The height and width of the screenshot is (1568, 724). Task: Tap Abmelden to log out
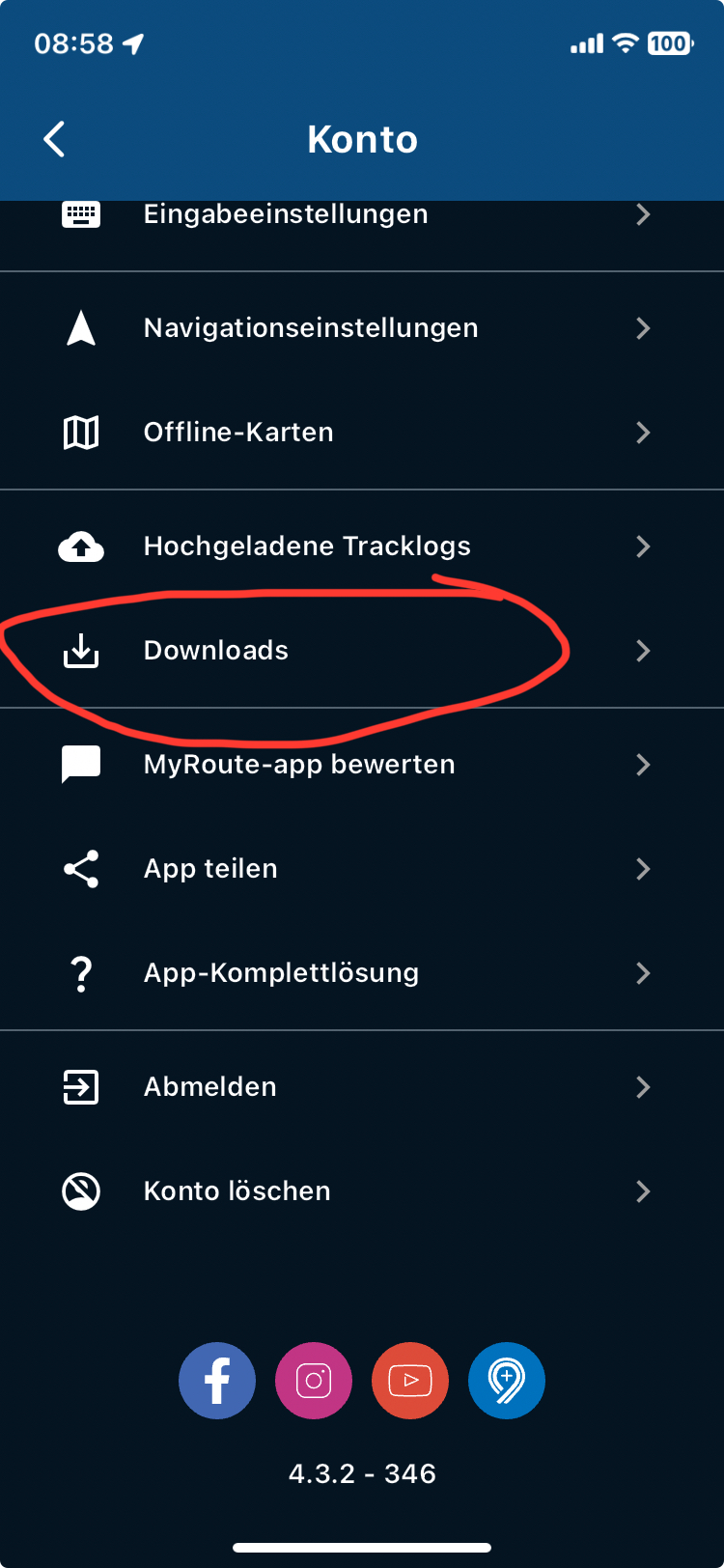(210, 1087)
